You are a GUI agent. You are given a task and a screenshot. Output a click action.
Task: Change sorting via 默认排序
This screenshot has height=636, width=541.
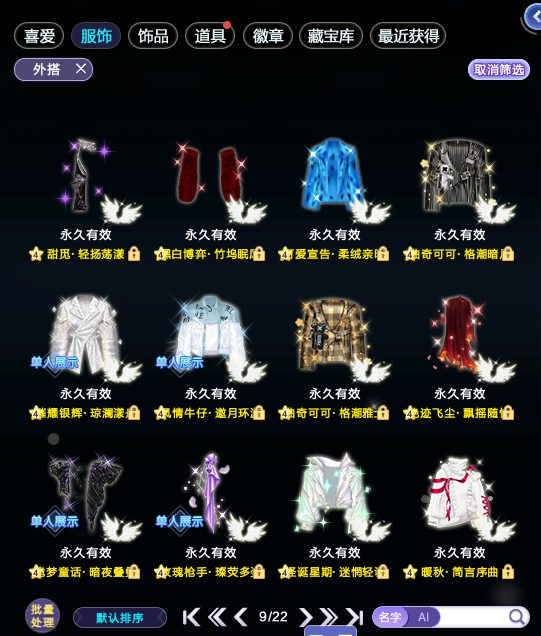120,618
